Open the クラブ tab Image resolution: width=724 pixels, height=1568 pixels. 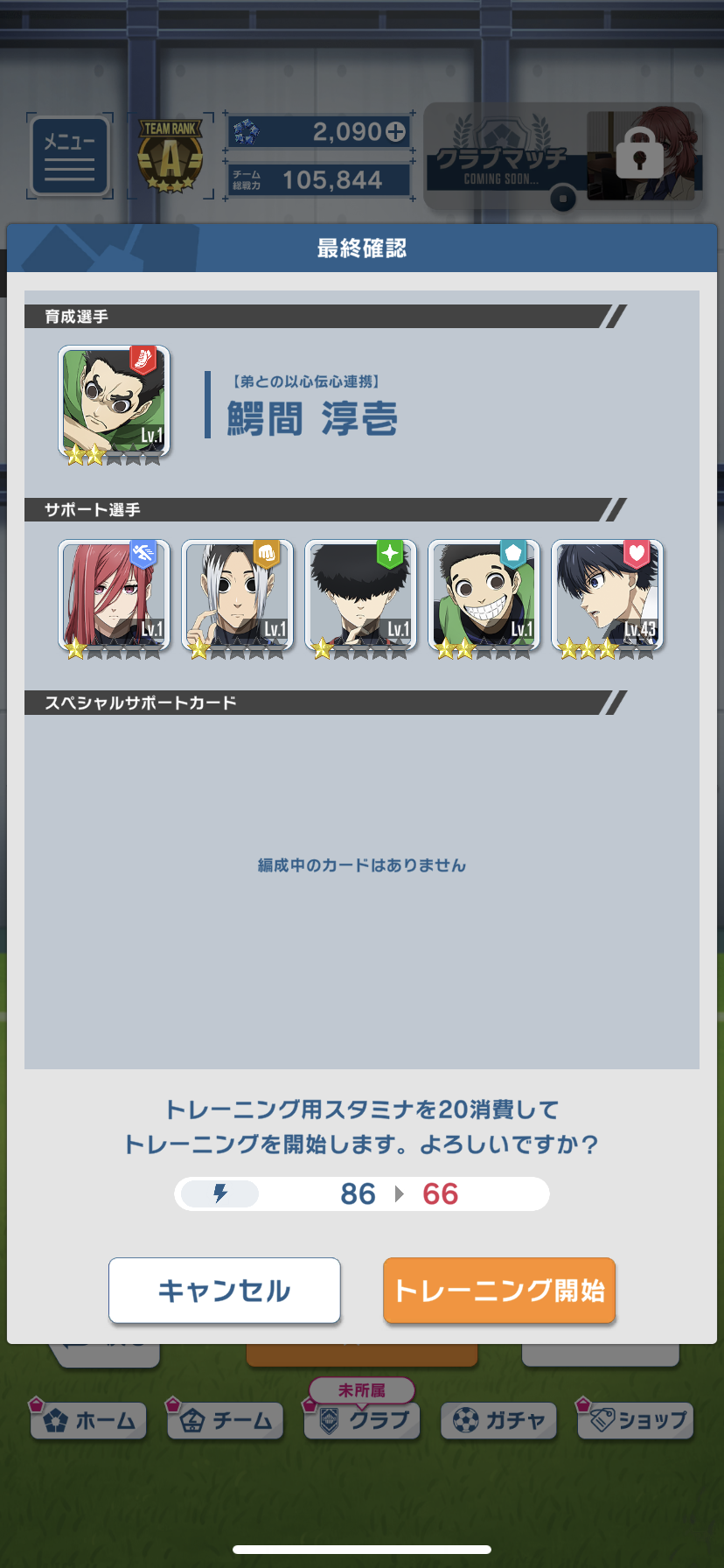coord(363,1420)
